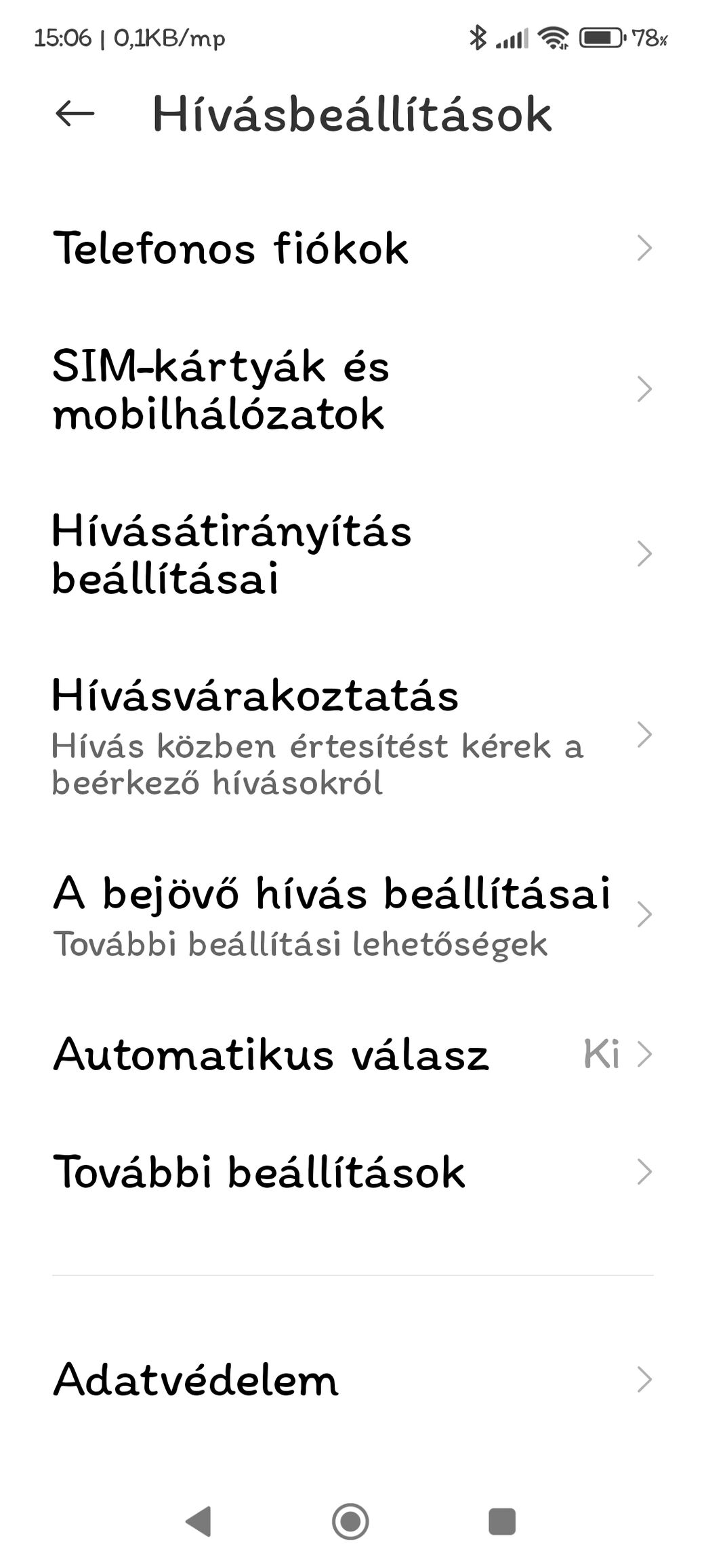Open A bejövő hívás beállításai
The width and height of the screenshot is (706, 1568).
coord(352,914)
